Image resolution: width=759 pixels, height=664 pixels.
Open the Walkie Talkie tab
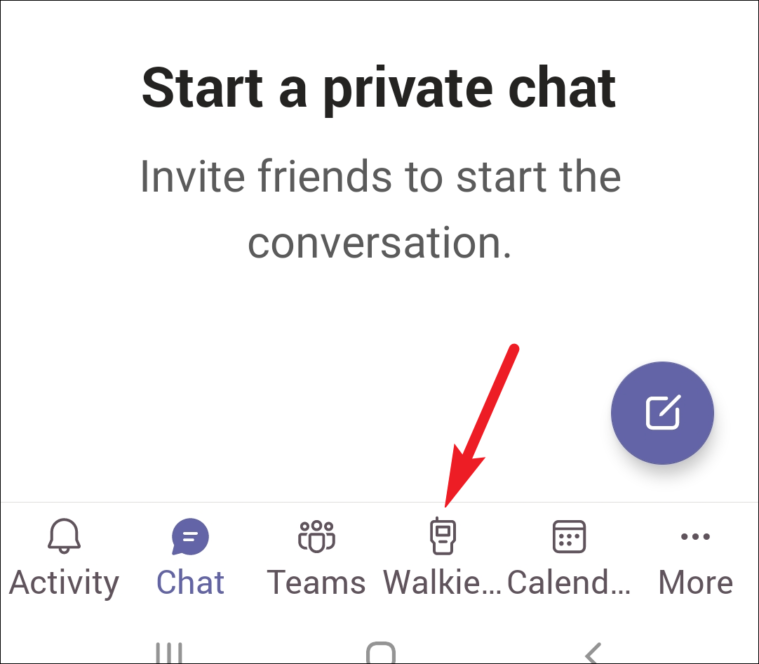tap(442, 558)
